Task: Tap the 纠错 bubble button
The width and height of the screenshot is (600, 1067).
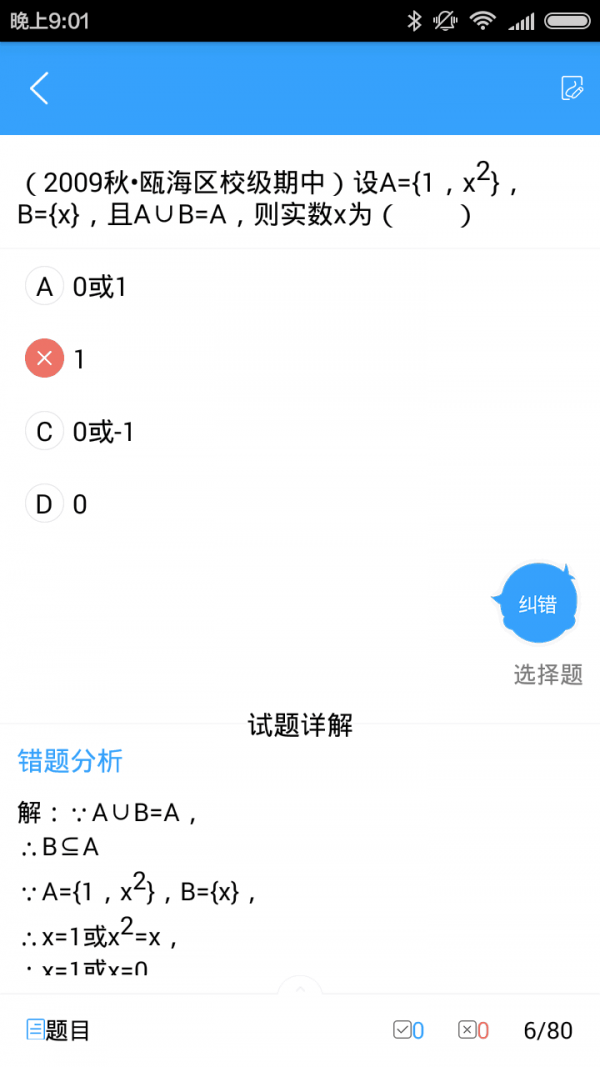Action: point(537,604)
